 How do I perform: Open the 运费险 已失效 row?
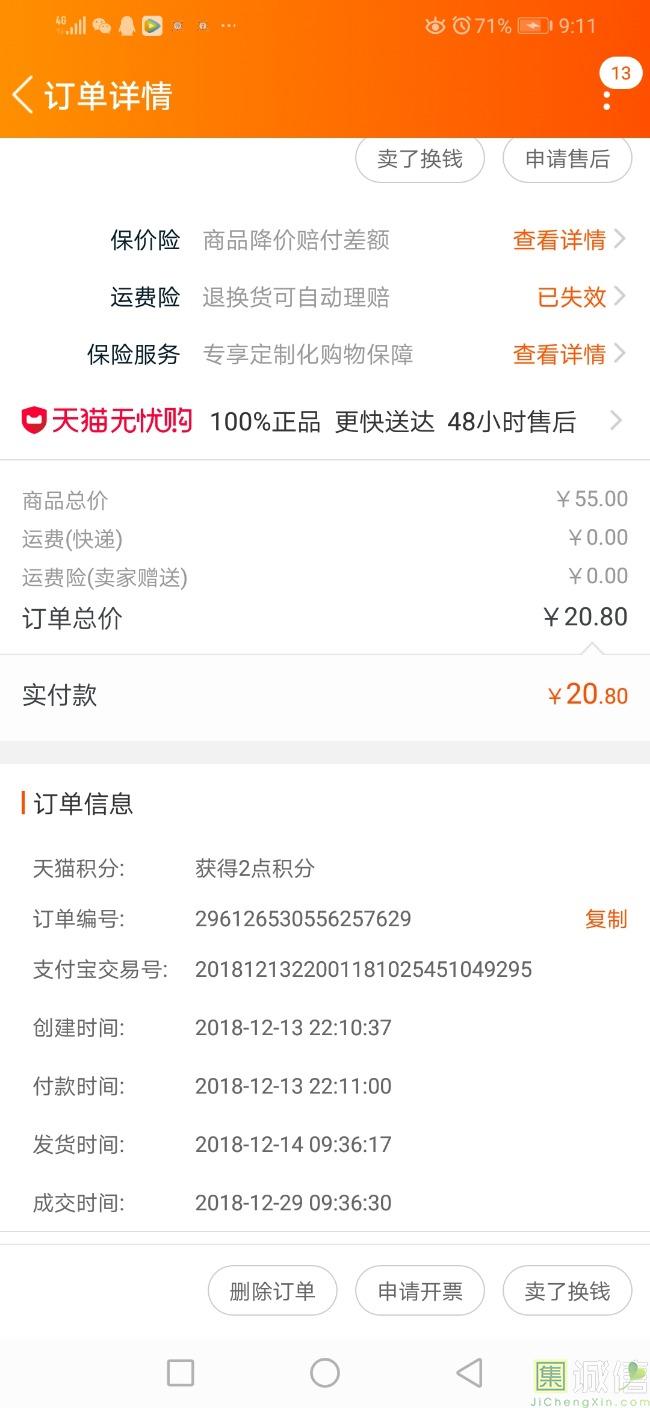[x=325, y=297]
